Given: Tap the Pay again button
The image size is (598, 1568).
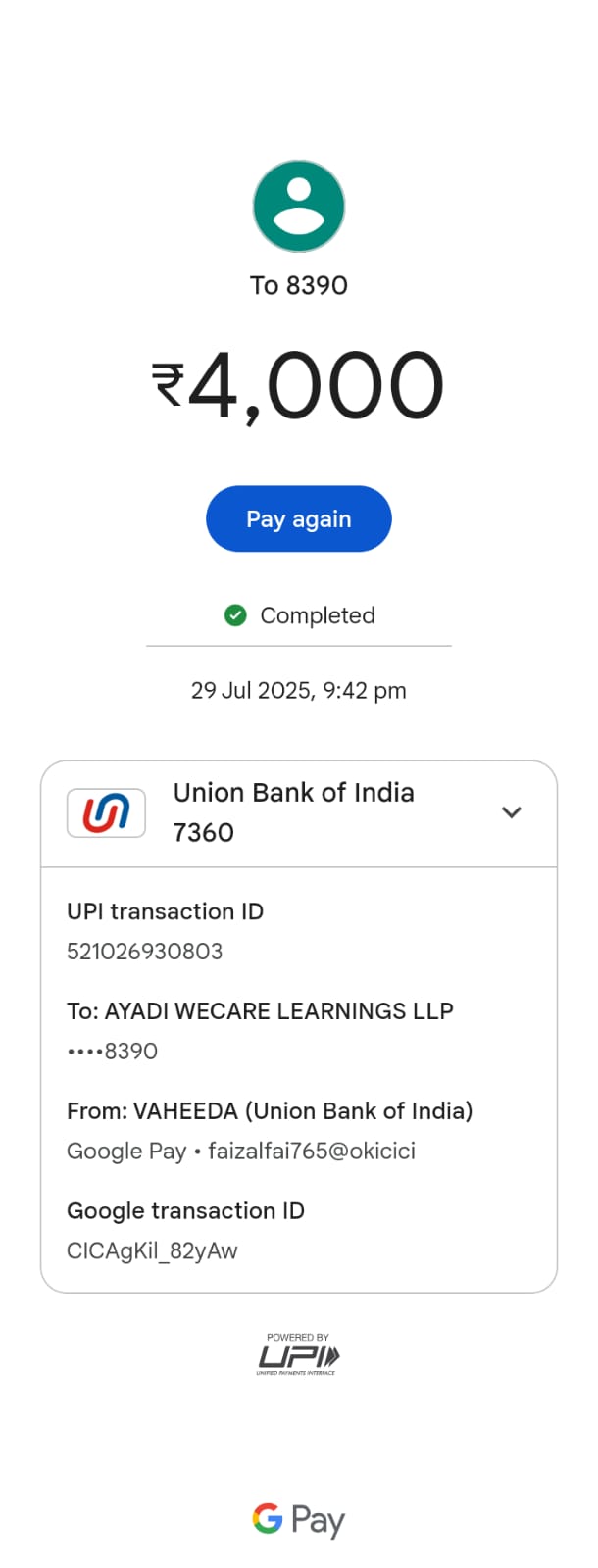Looking at the screenshot, I should (x=298, y=518).
